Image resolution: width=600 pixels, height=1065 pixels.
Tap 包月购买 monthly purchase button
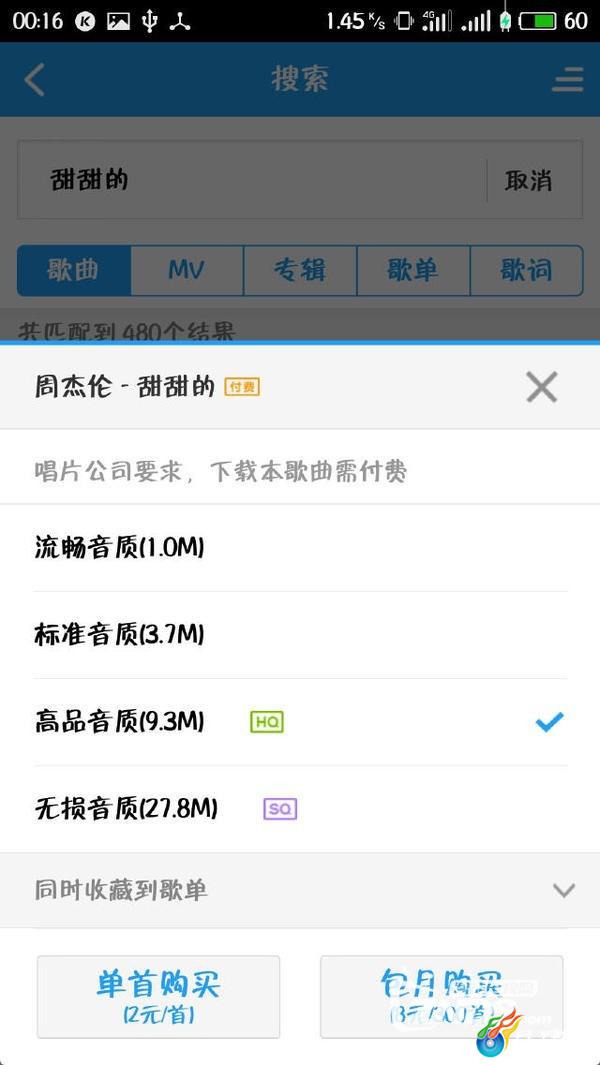tap(442, 996)
